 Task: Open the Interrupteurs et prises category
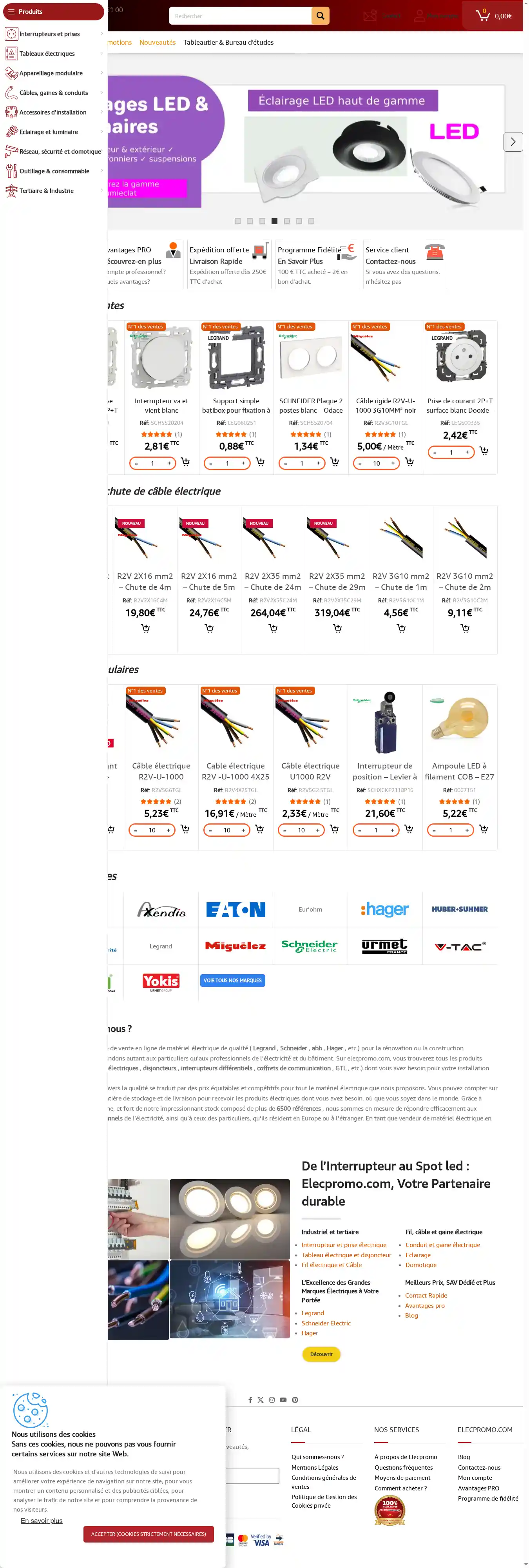click(49, 34)
